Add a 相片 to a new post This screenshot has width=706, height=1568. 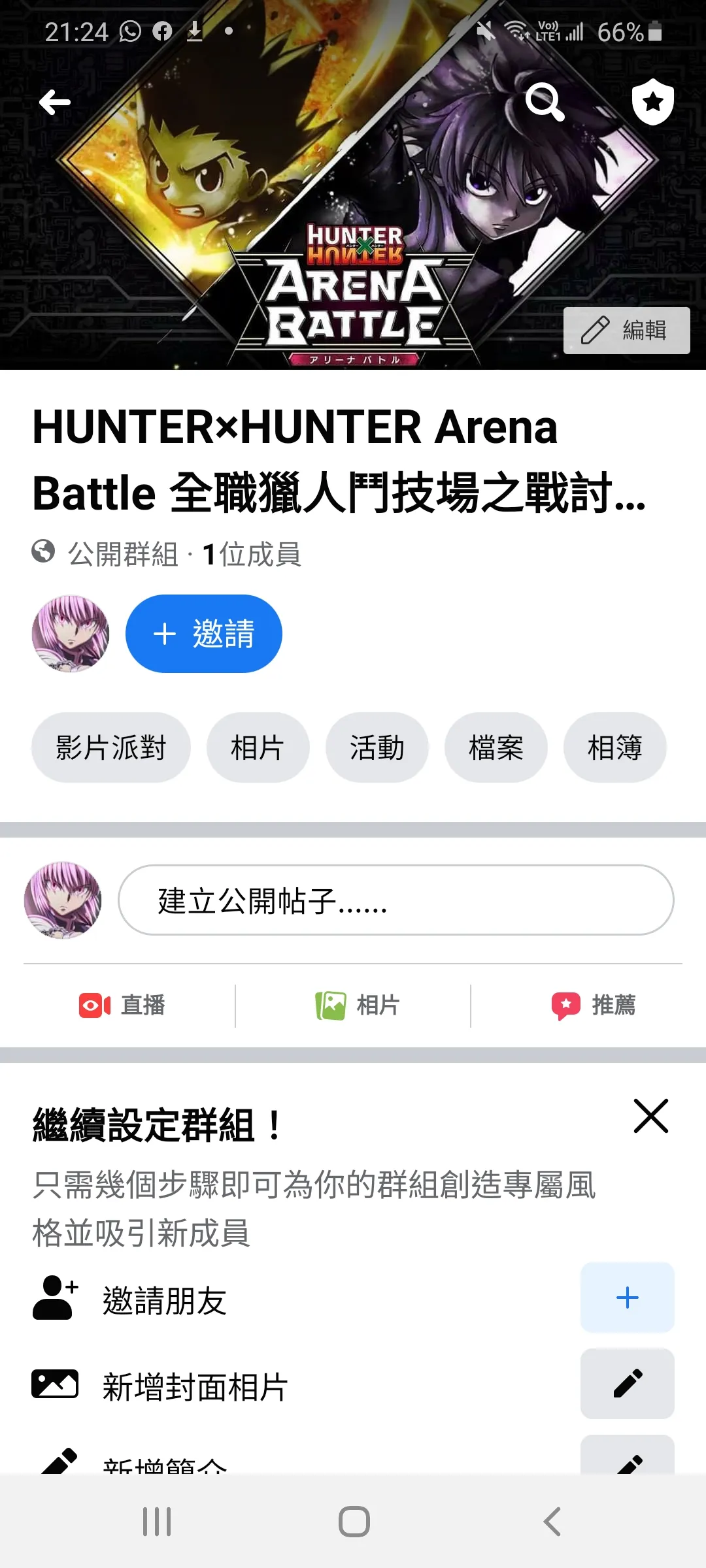point(358,1005)
